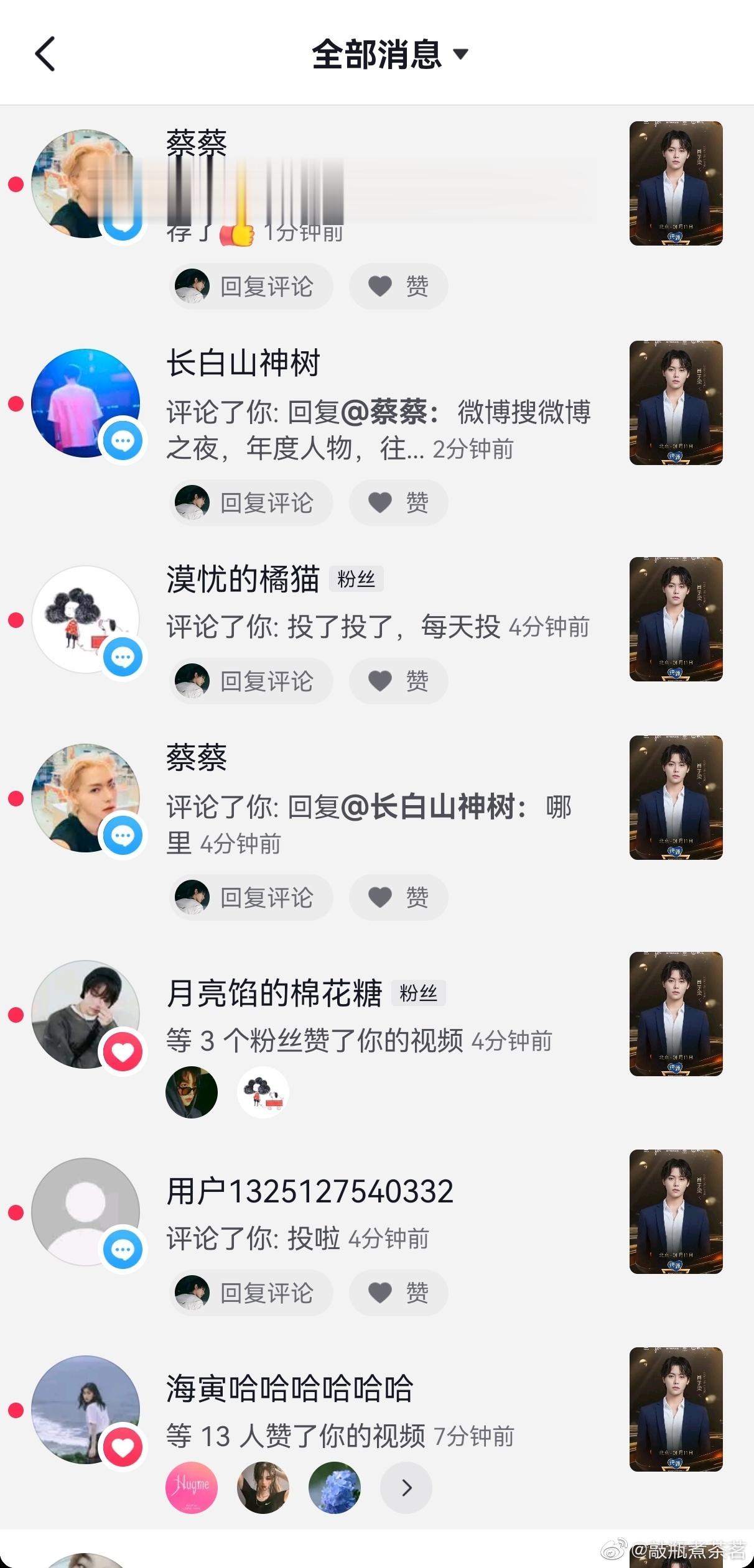Open video thumbnail beside 漠忧的橘猫's comment

(676, 619)
